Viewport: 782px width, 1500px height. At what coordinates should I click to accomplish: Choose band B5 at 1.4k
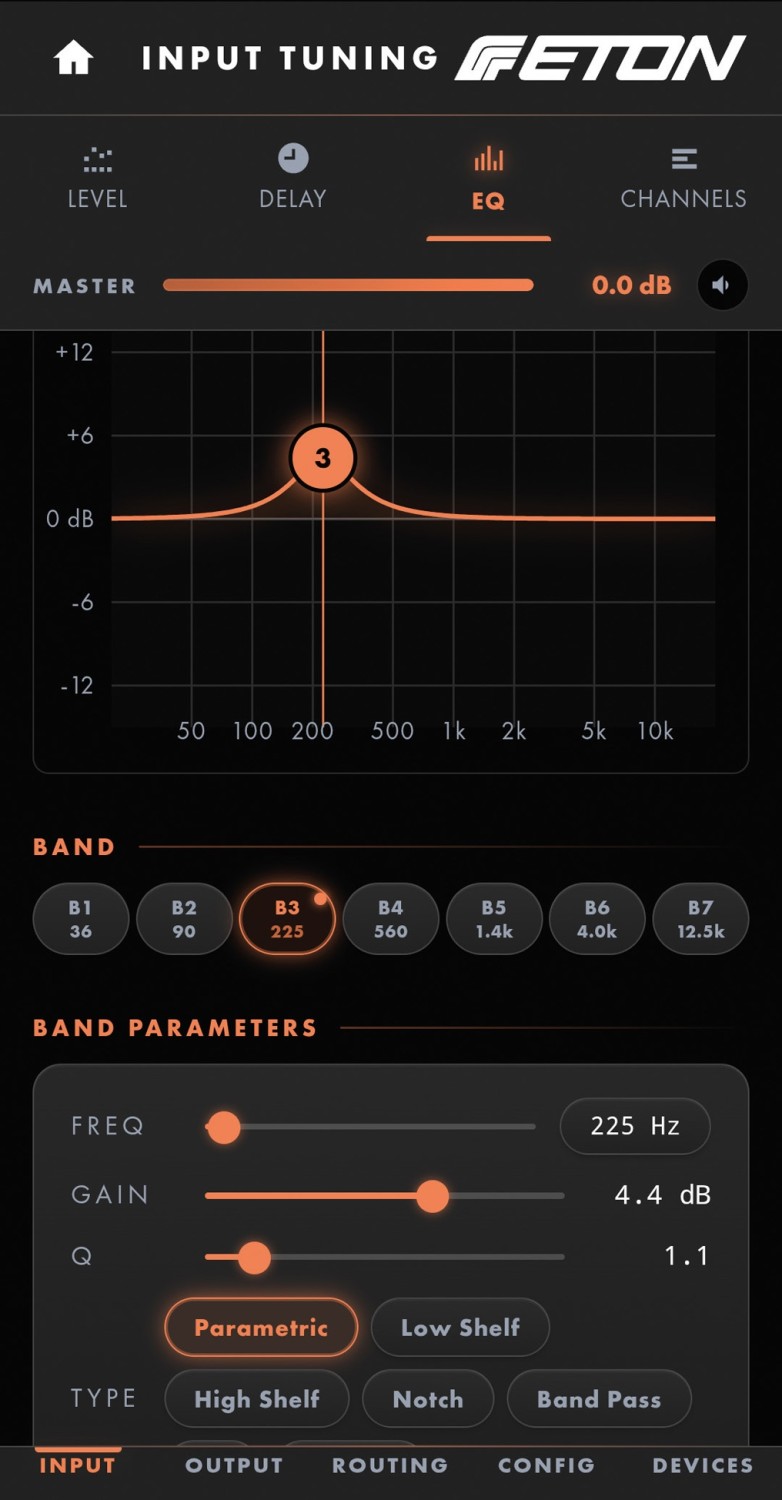click(494, 919)
